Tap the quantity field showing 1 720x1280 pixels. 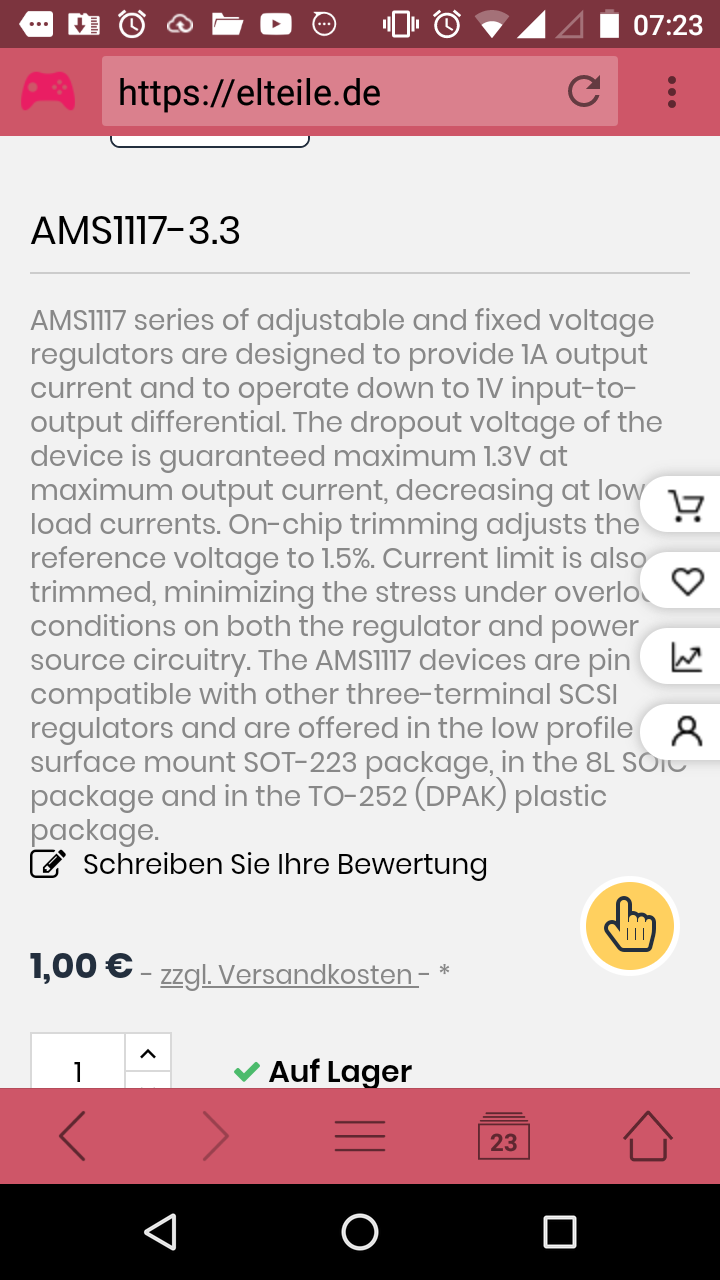78,1065
